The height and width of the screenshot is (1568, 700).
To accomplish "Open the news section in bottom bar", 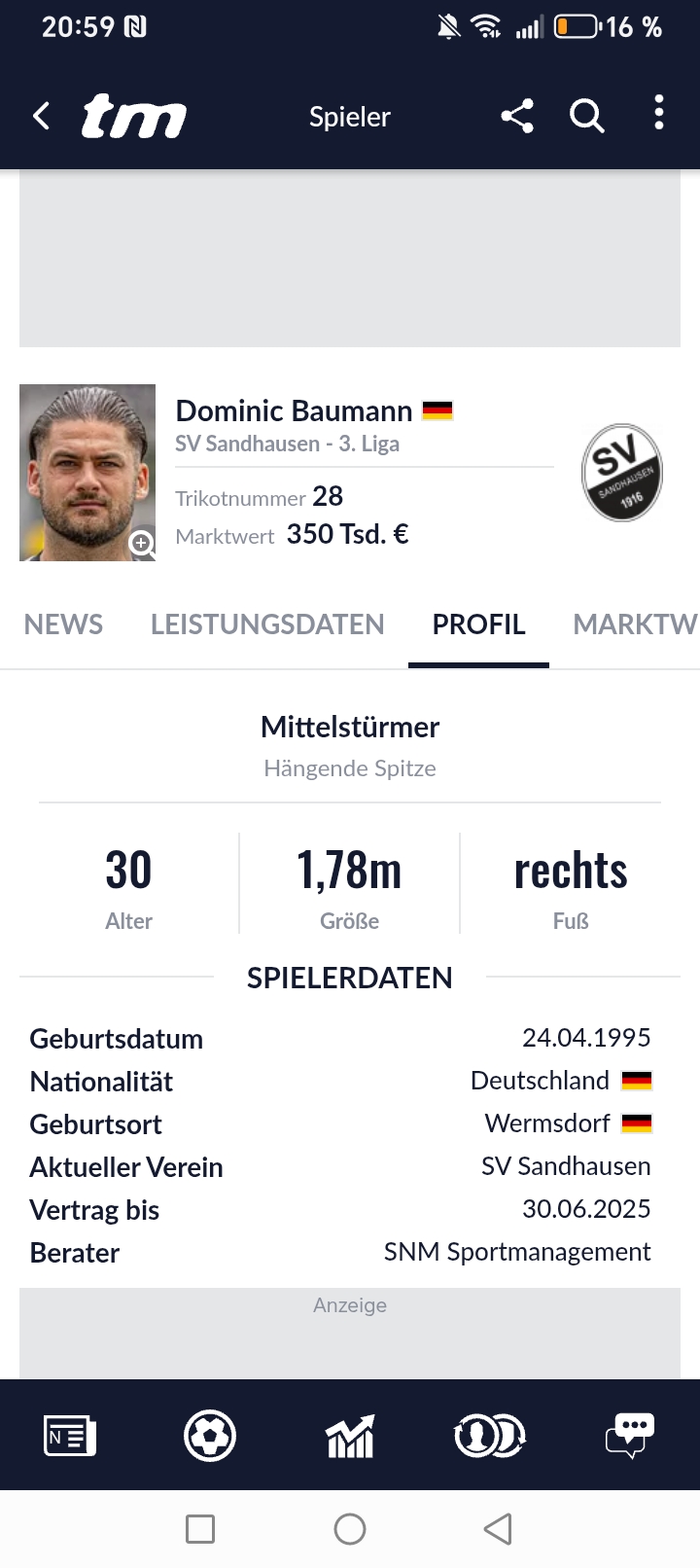I will (x=70, y=1436).
